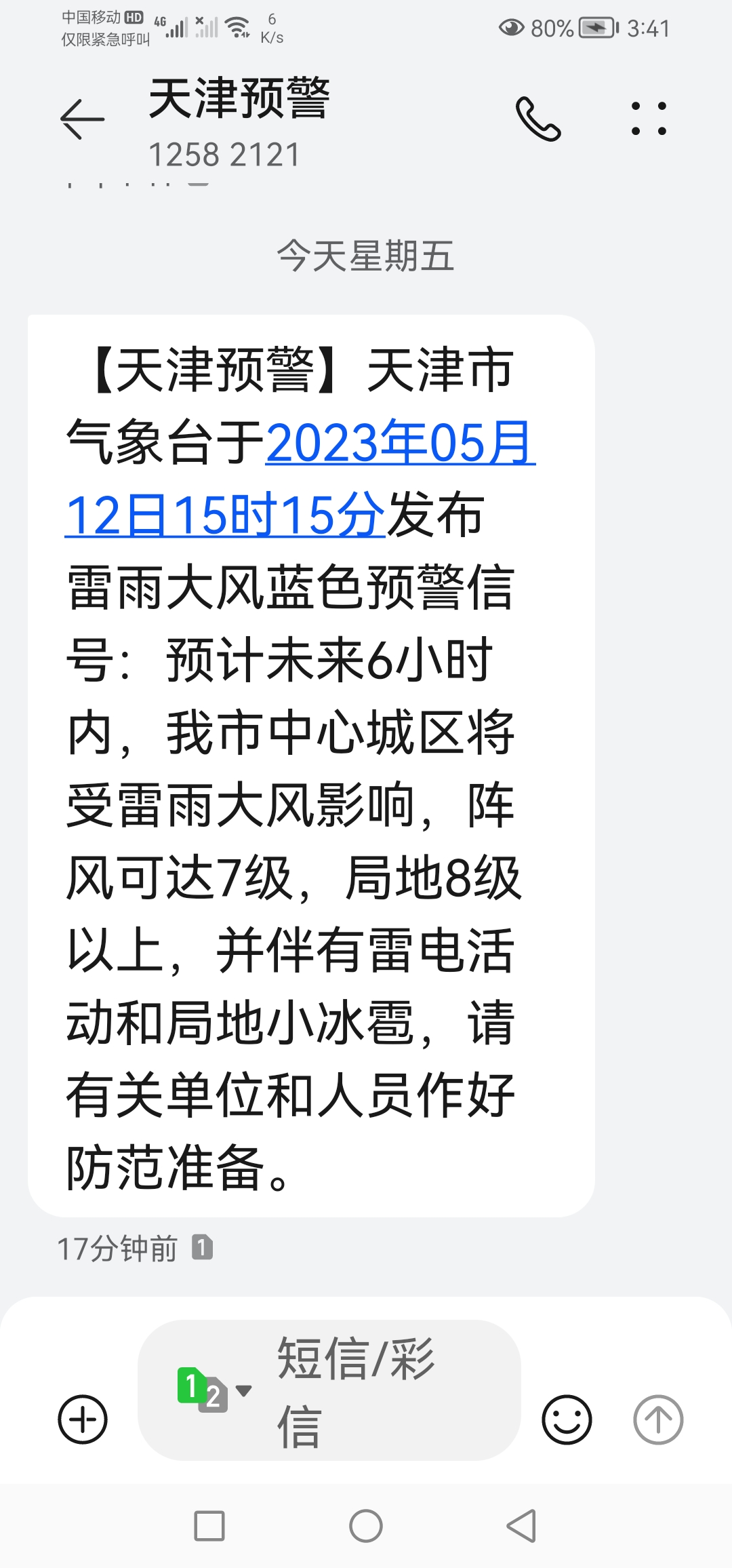The width and height of the screenshot is (732, 1568).
Task: Send the message with the arrow button
Action: [x=658, y=1419]
